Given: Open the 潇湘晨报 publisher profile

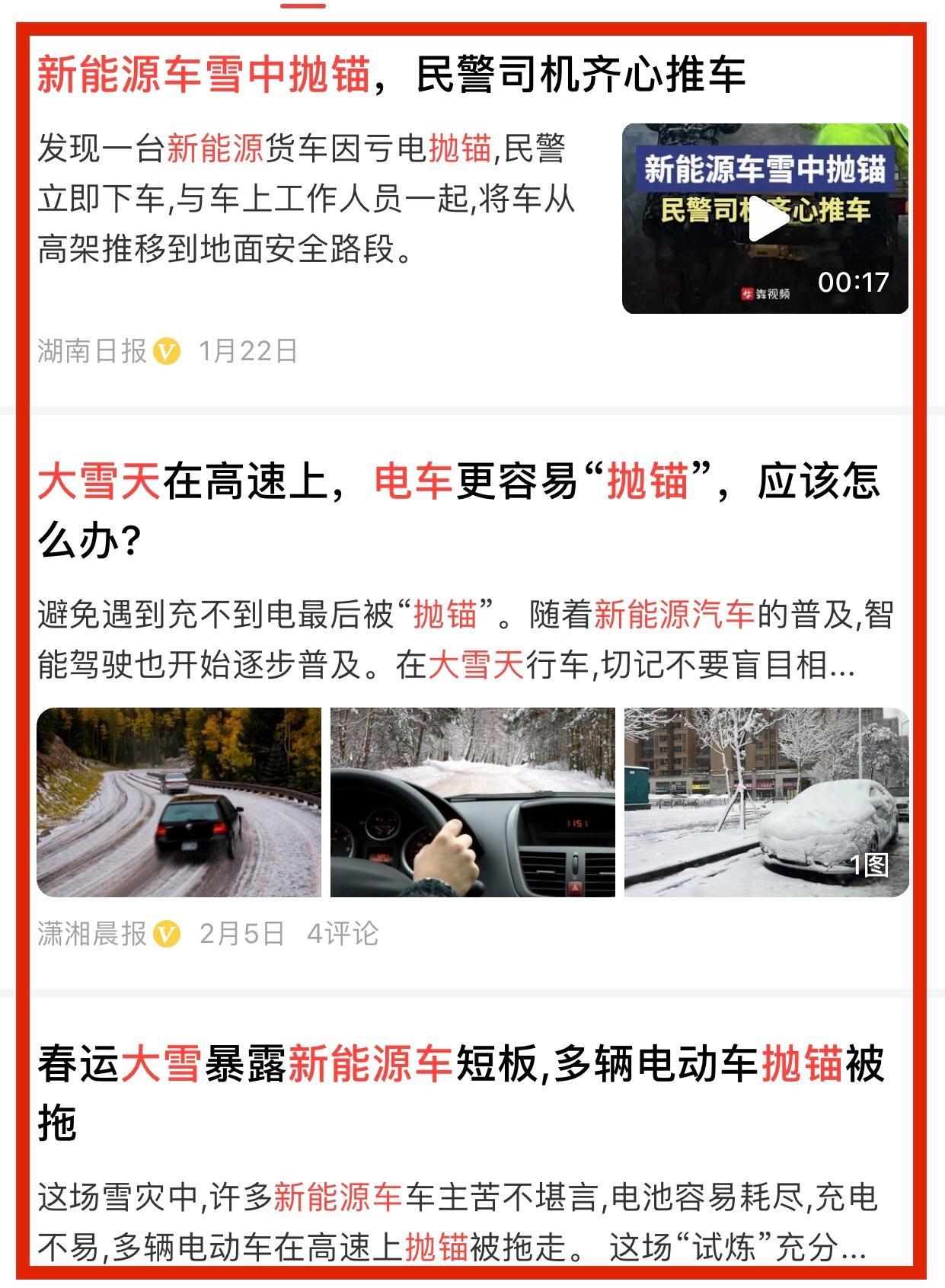Looking at the screenshot, I should point(92,933).
